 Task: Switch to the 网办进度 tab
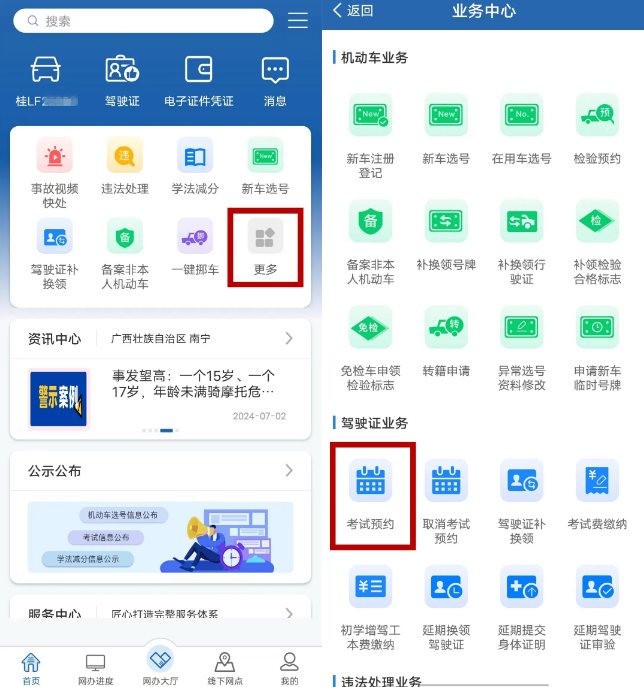tap(95, 667)
